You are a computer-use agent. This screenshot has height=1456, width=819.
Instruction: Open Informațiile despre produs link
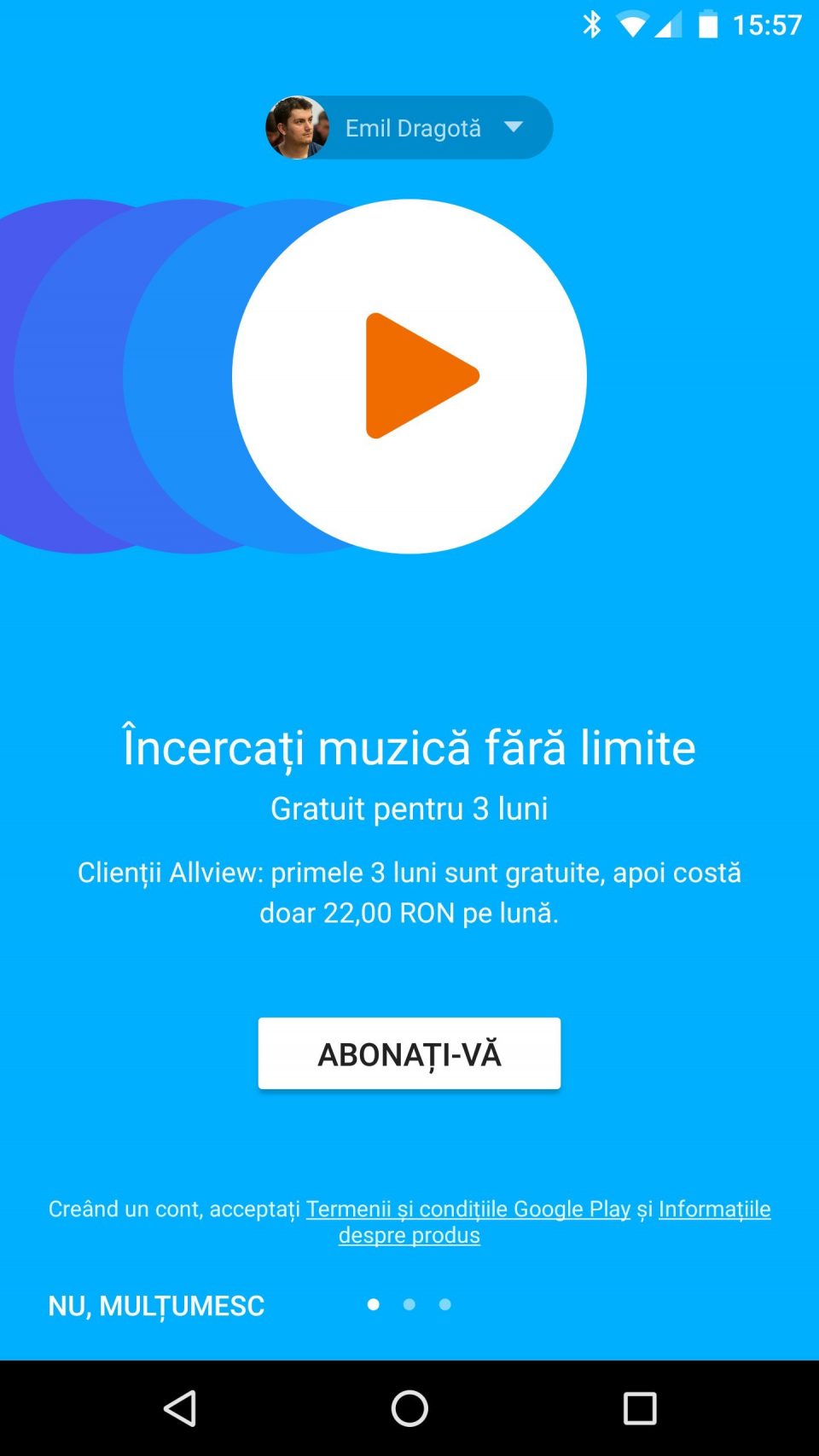[409, 1235]
